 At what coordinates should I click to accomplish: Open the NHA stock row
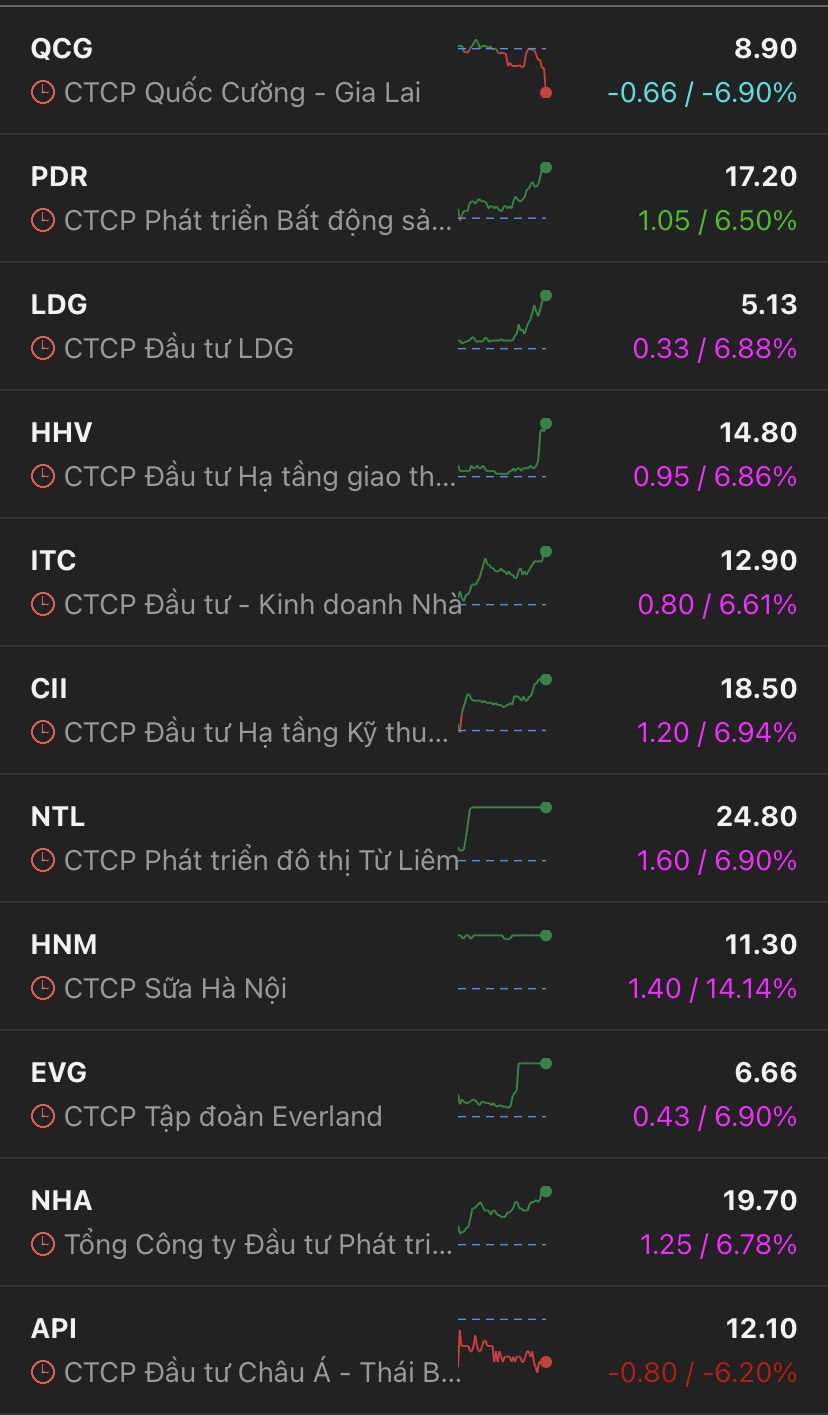pyautogui.click(x=240, y=1222)
